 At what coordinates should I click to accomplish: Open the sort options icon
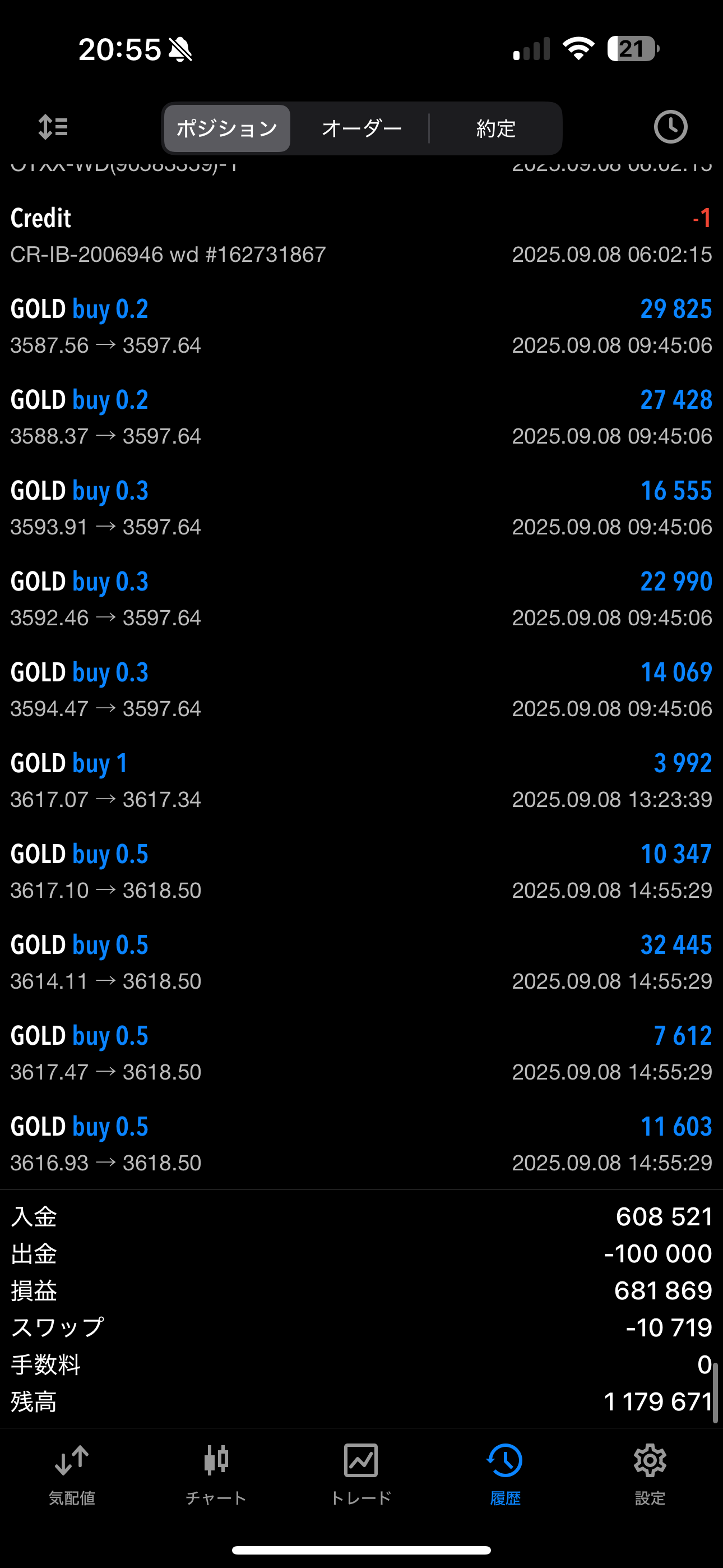point(53,128)
